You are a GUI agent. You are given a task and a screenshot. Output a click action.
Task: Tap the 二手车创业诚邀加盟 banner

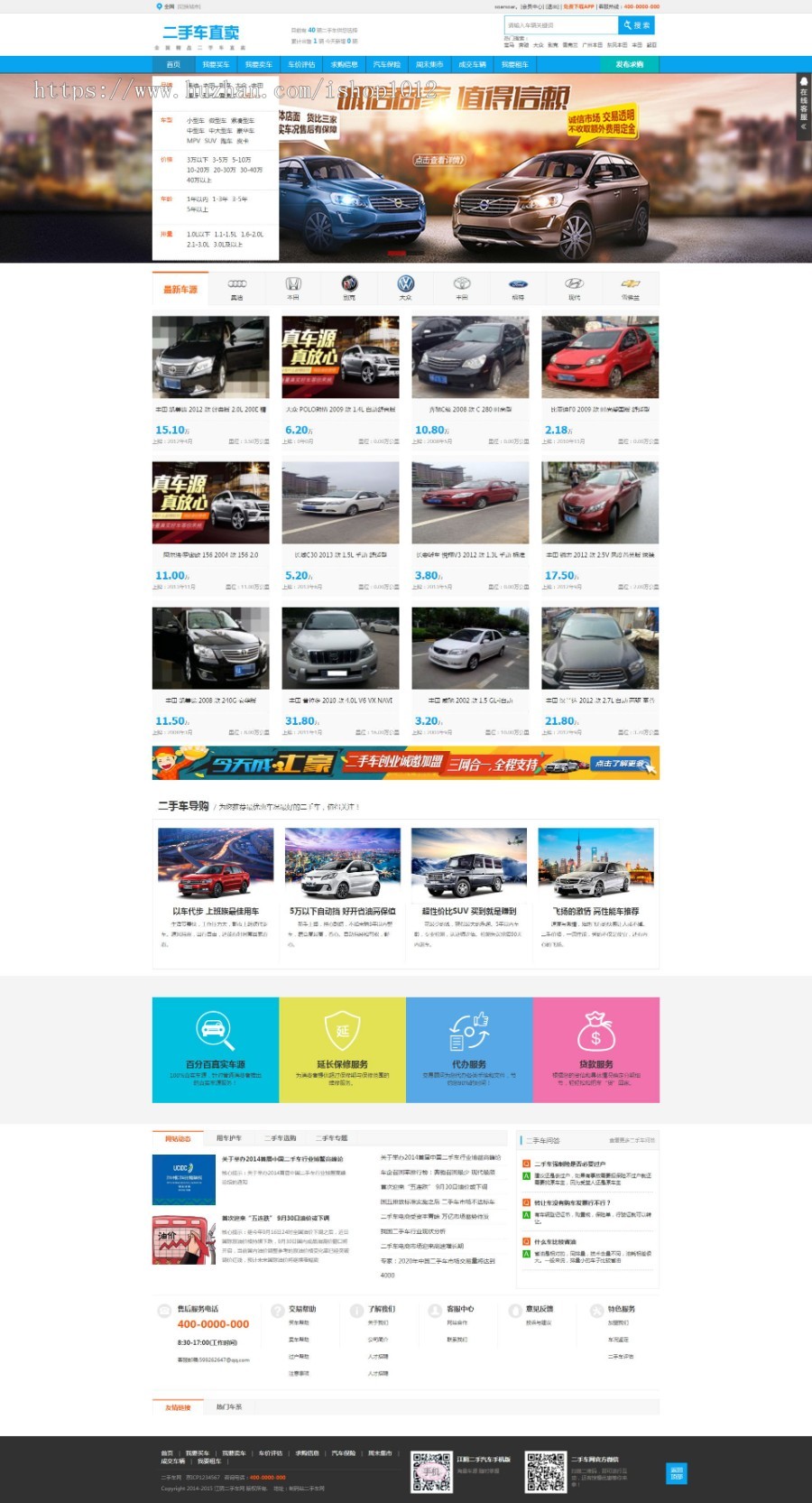click(x=405, y=763)
